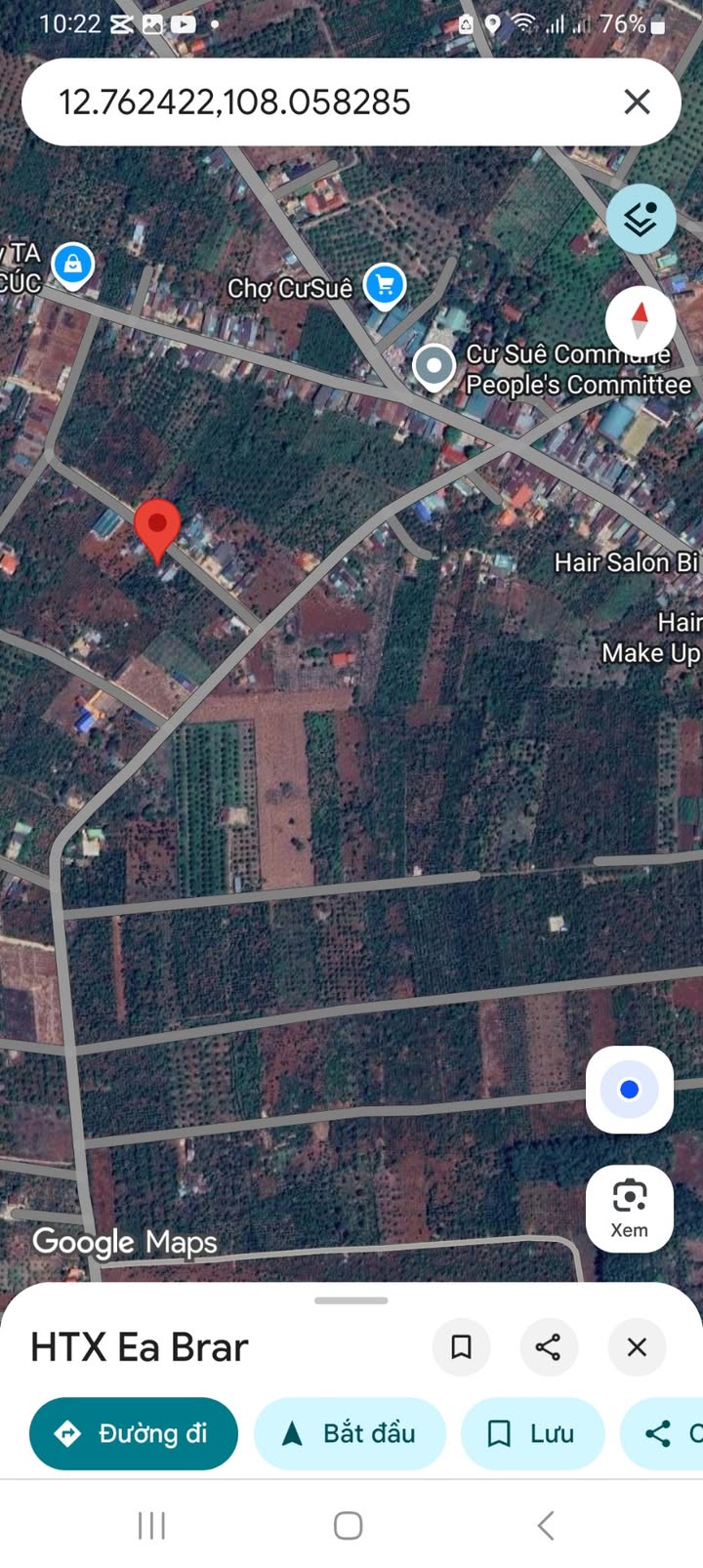Get directions with Đường đi
Image resolution: width=703 pixels, height=1568 pixels.
(134, 1433)
